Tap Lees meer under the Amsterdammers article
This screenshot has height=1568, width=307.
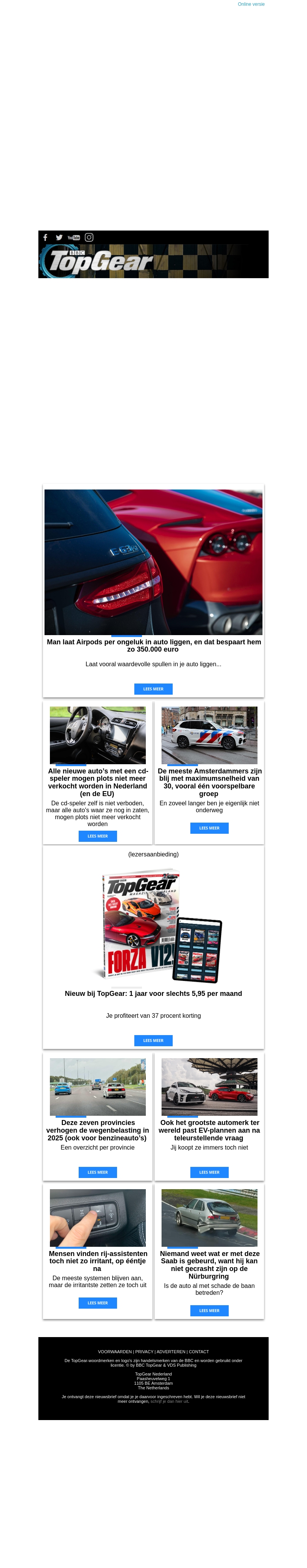pyautogui.click(x=209, y=828)
